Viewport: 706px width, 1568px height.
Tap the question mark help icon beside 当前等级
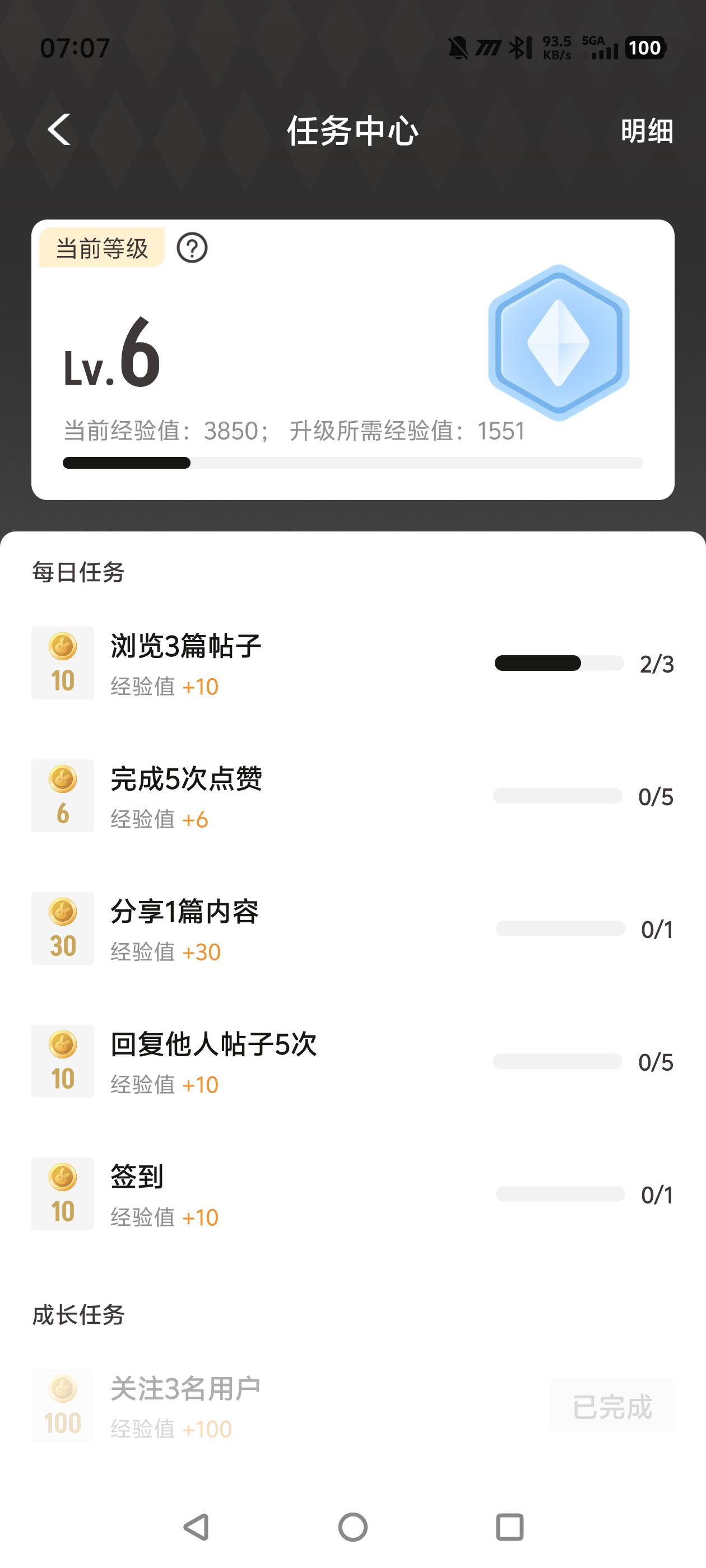point(192,248)
